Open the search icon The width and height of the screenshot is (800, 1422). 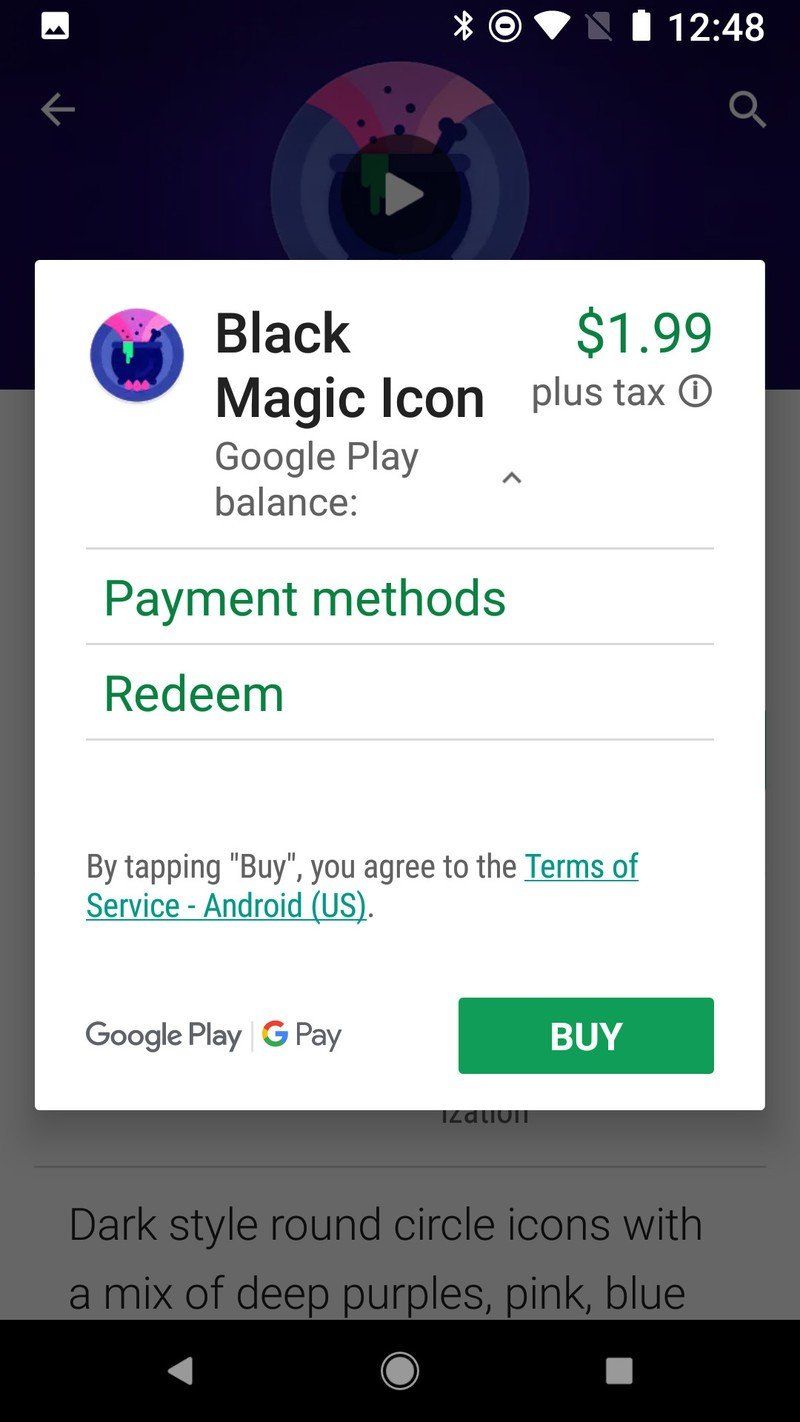point(746,110)
